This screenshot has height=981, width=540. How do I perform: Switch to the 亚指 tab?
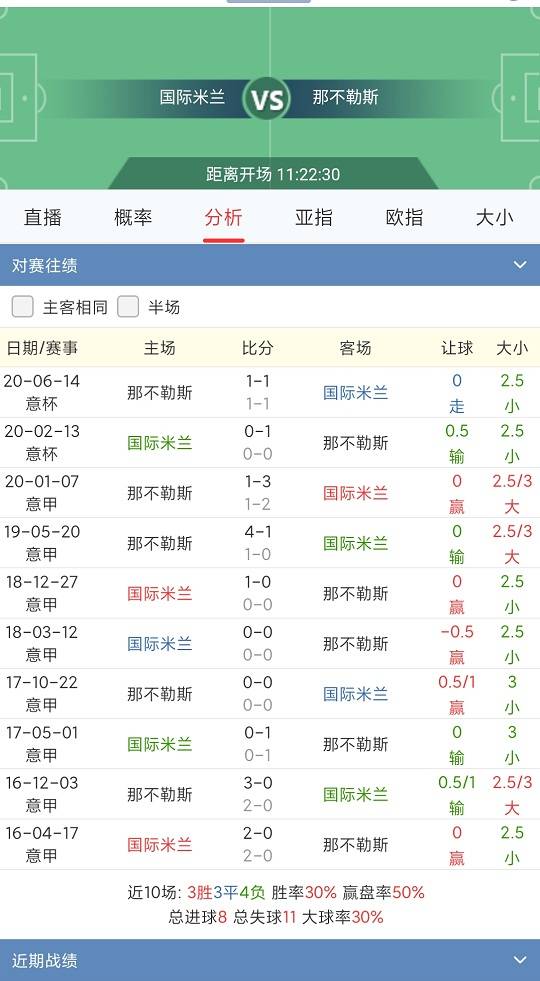[313, 217]
